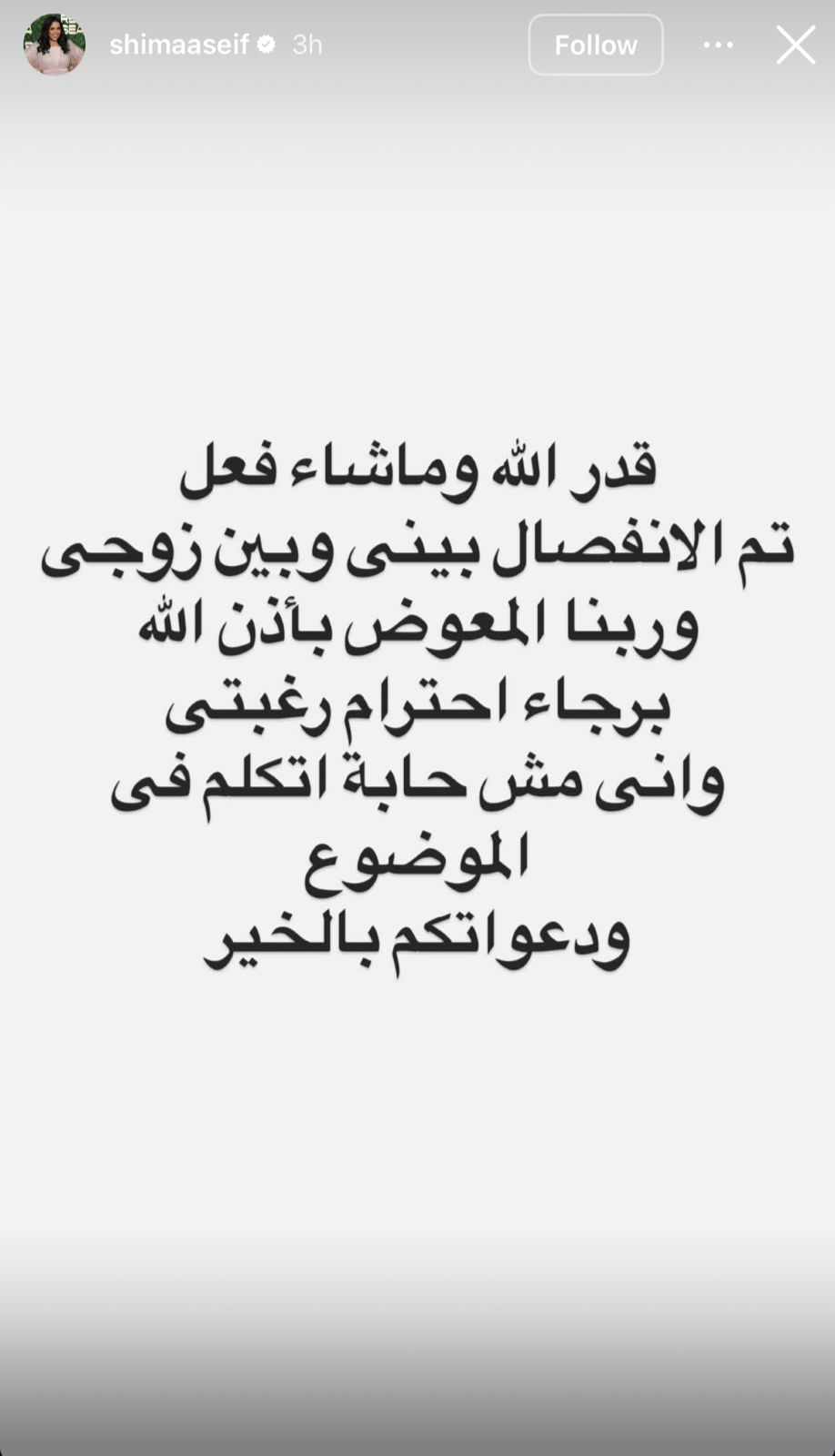Open the story options menu
Screen dimensions: 835x1456
pos(719,45)
